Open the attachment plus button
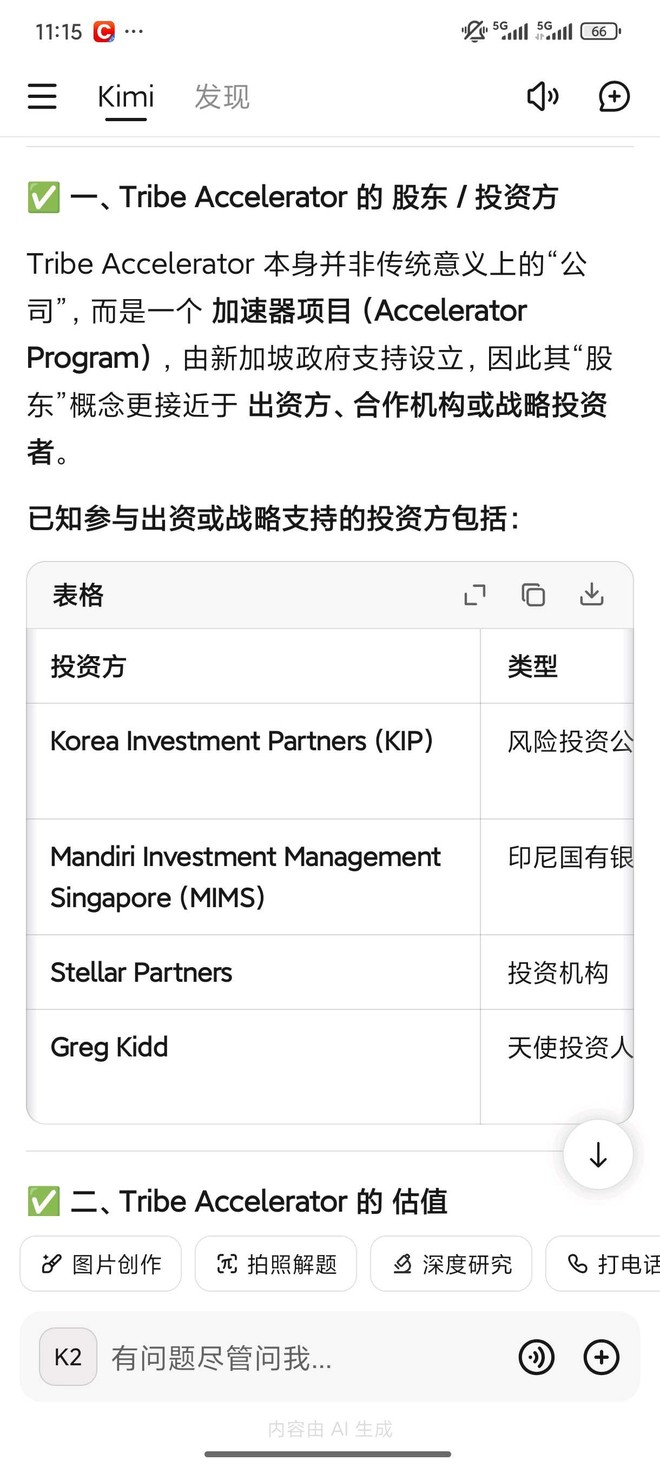This screenshot has width=660, height=1467. [x=601, y=1357]
